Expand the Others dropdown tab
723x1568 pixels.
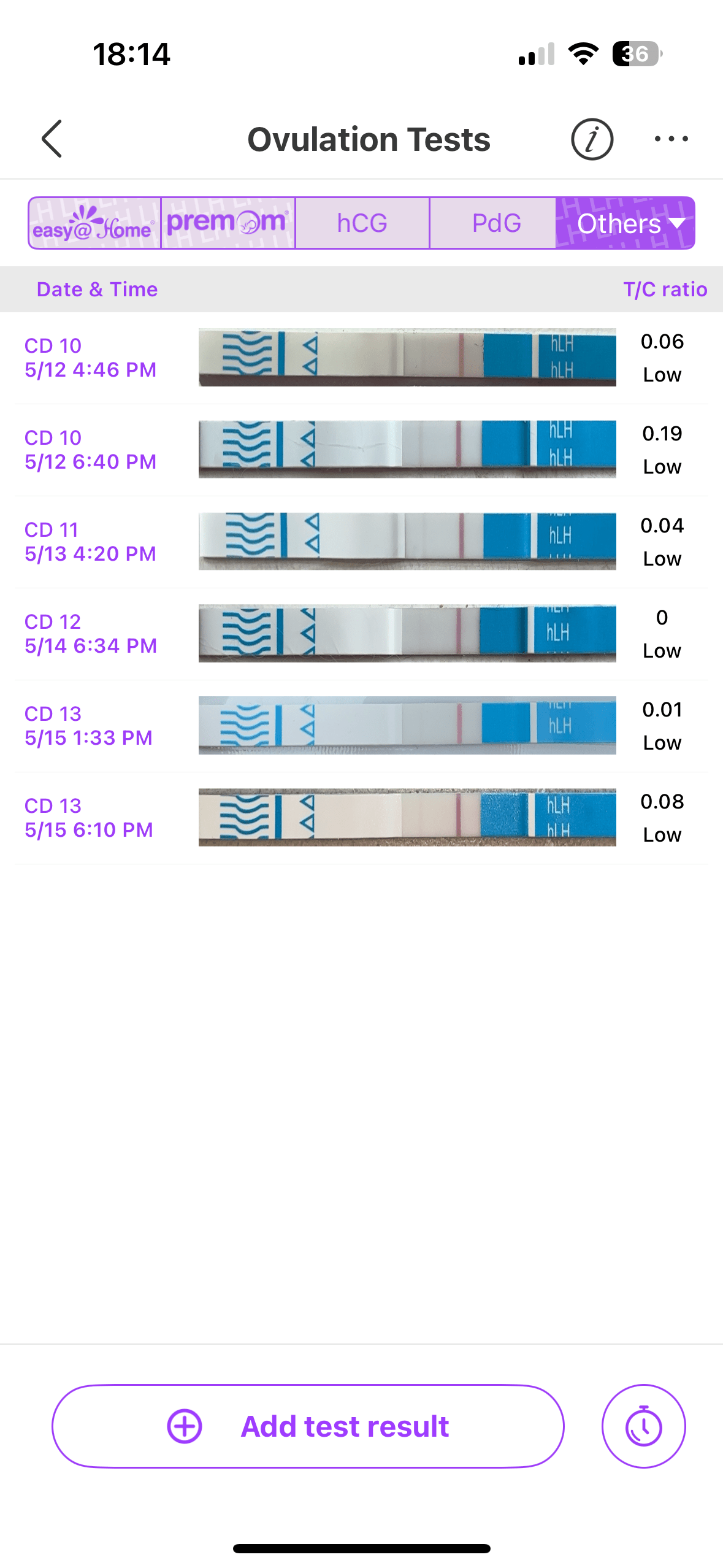coord(625,223)
